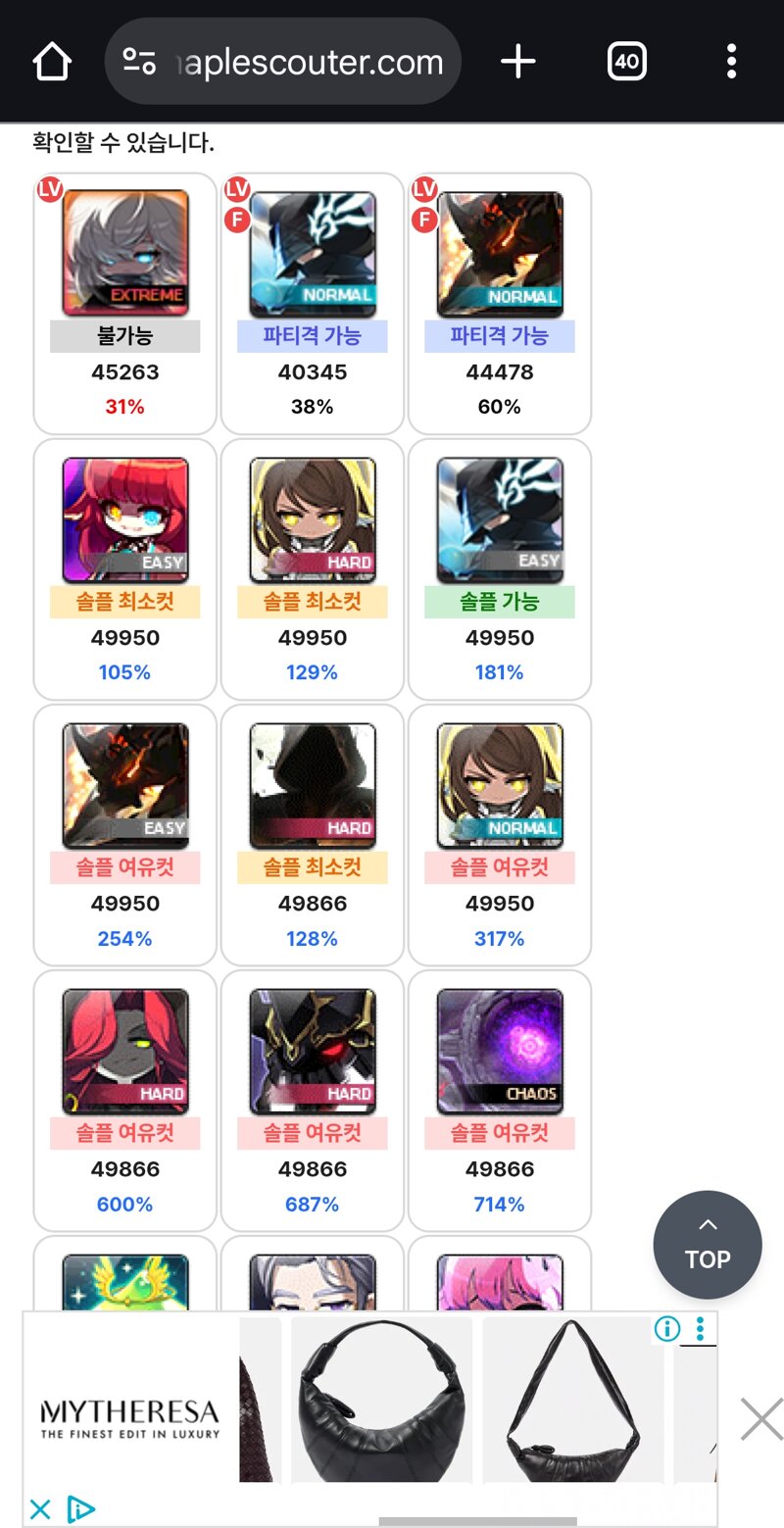This screenshot has width=784, height=1528.
Task: Open a new browser tab
Action: [518, 63]
